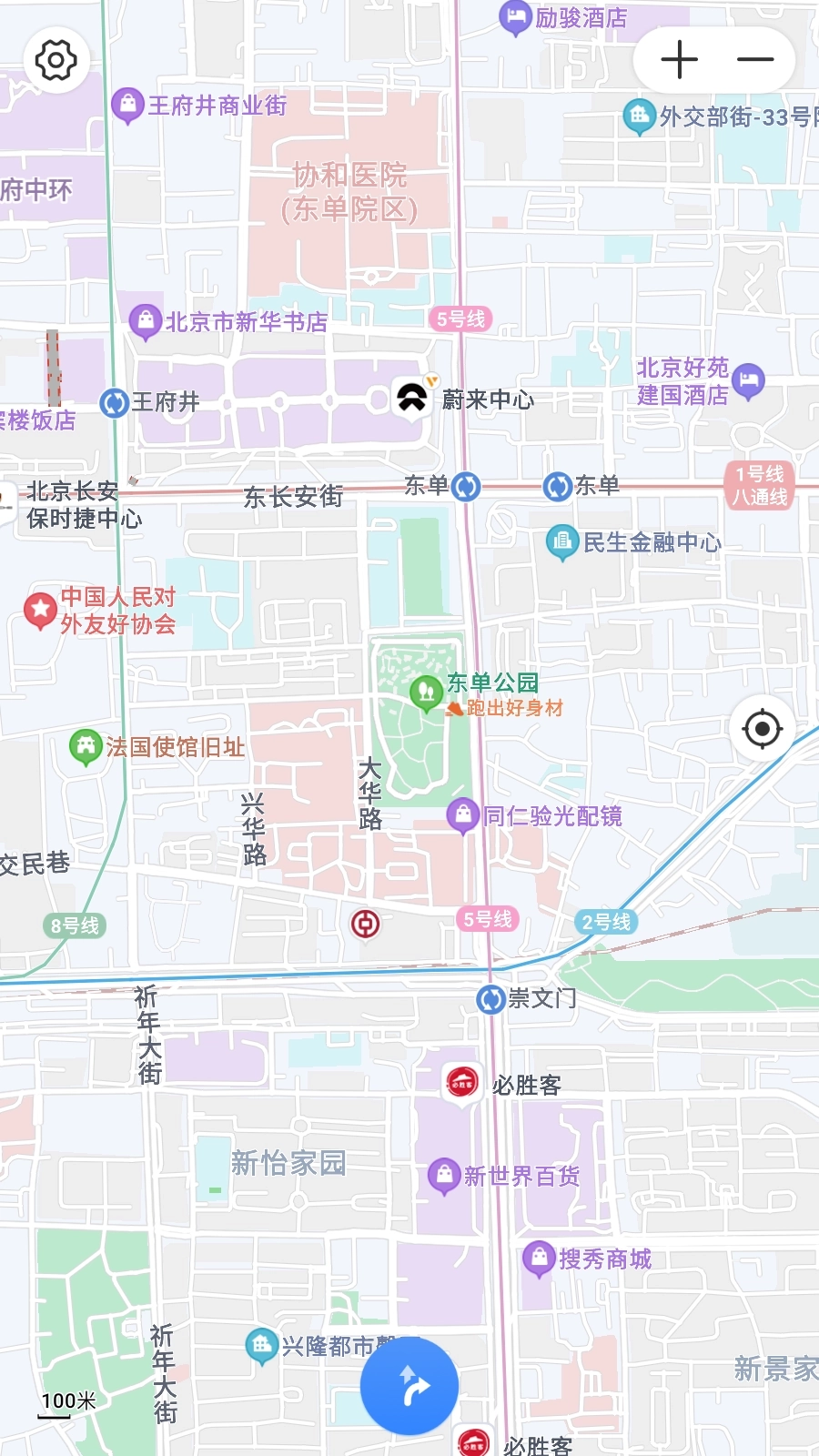Image resolution: width=819 pixels, height=1456 pixels.
Task: Open the 励骏酒店 hotel marker
Action: point(514,15)
